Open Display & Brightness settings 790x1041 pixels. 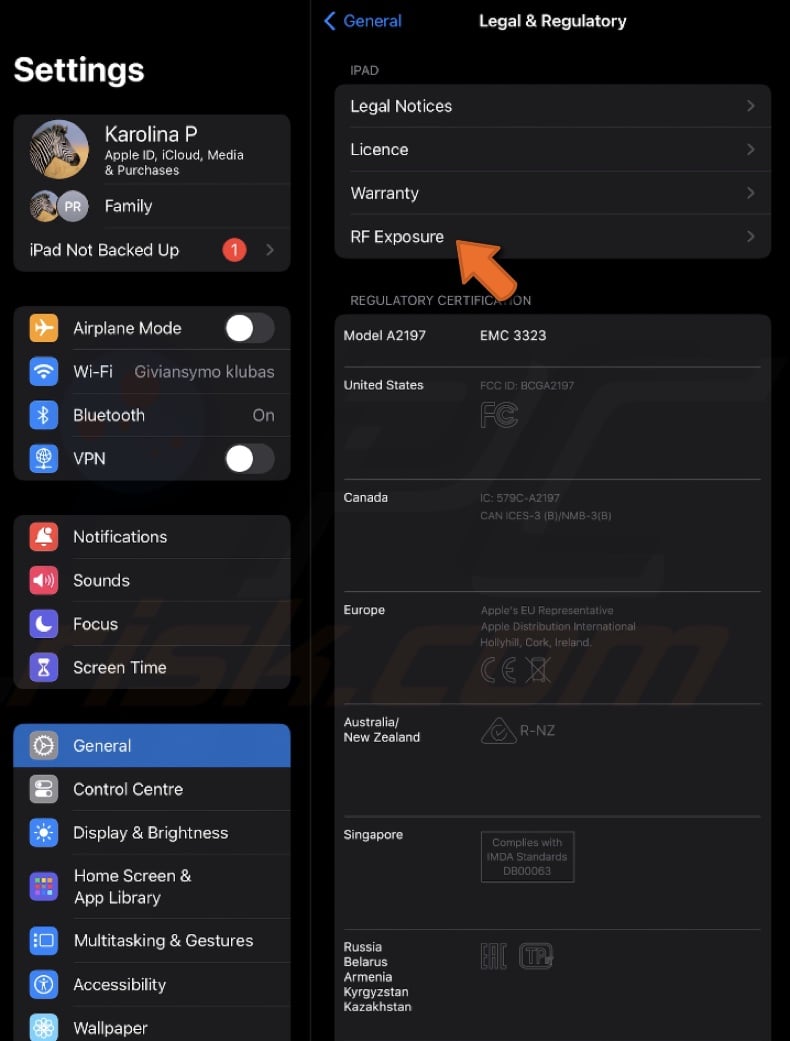pos(152,833)
